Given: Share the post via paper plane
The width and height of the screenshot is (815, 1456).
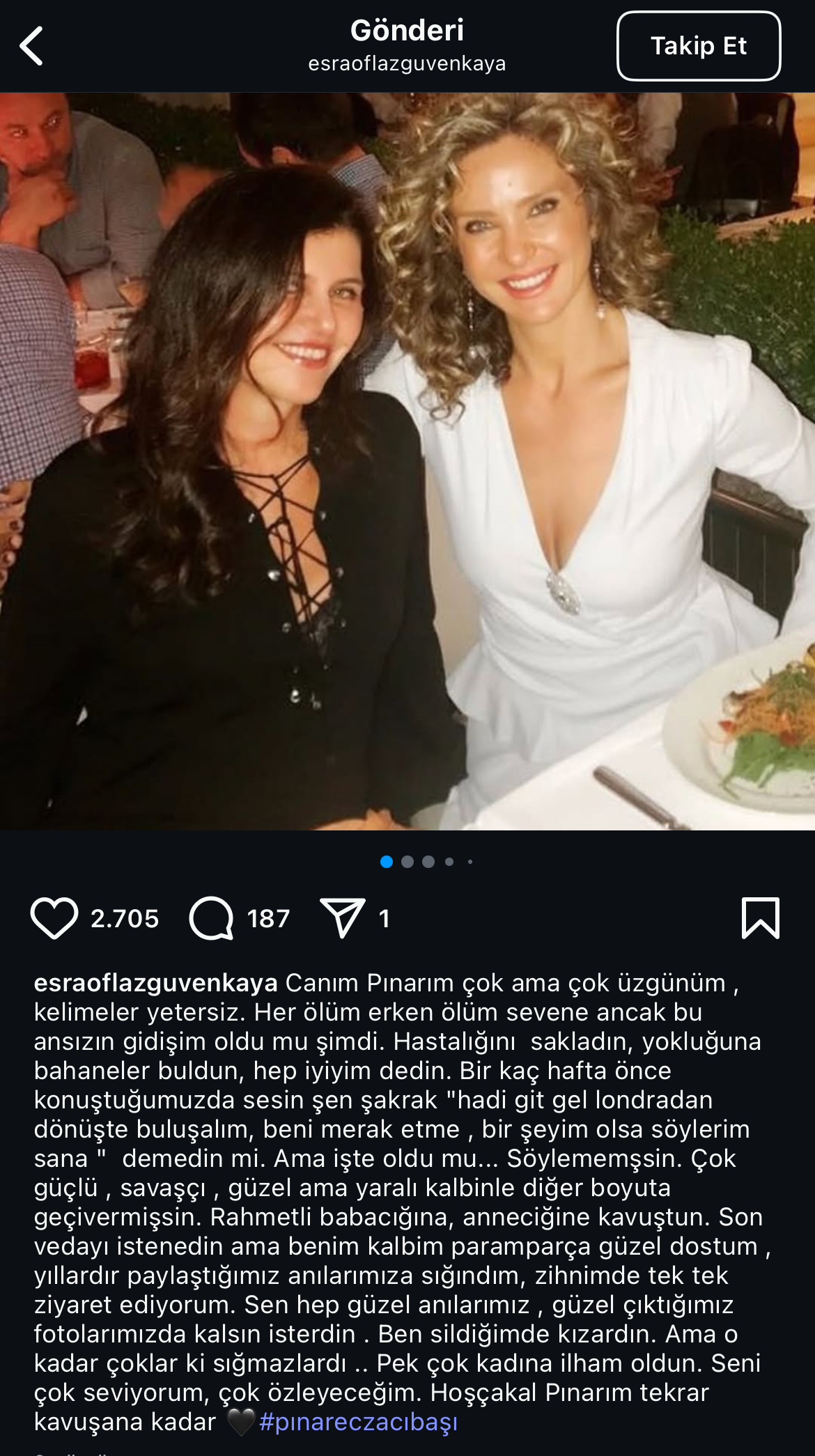Looking at the screenshot, I should pos(342,918).
